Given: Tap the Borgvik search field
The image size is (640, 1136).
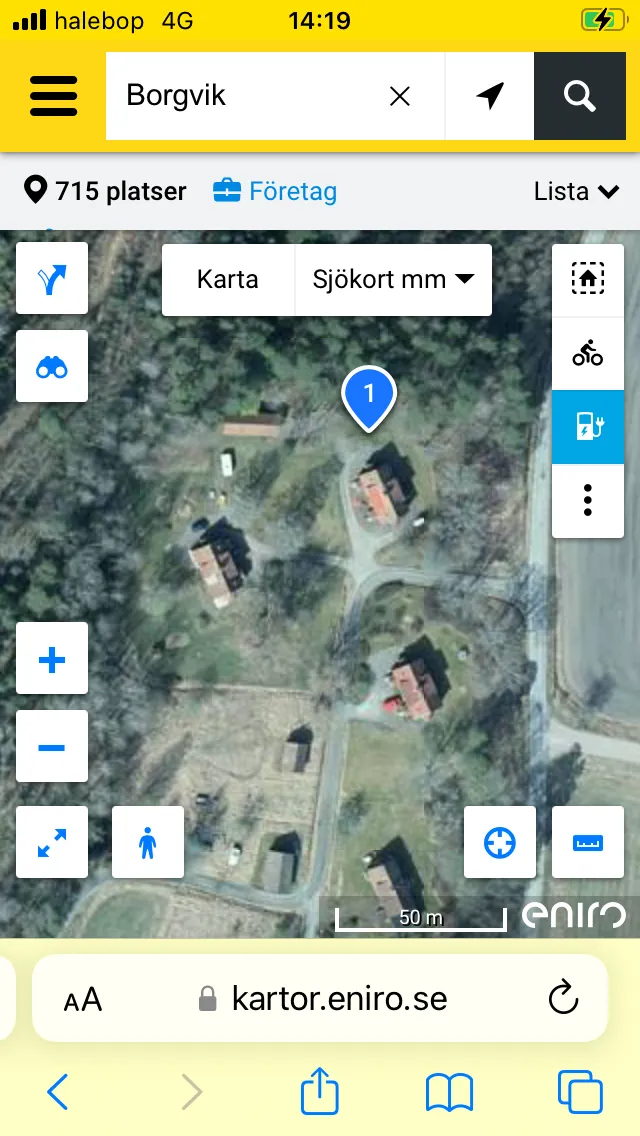Looking at the screenshot, I should [245, 96].
